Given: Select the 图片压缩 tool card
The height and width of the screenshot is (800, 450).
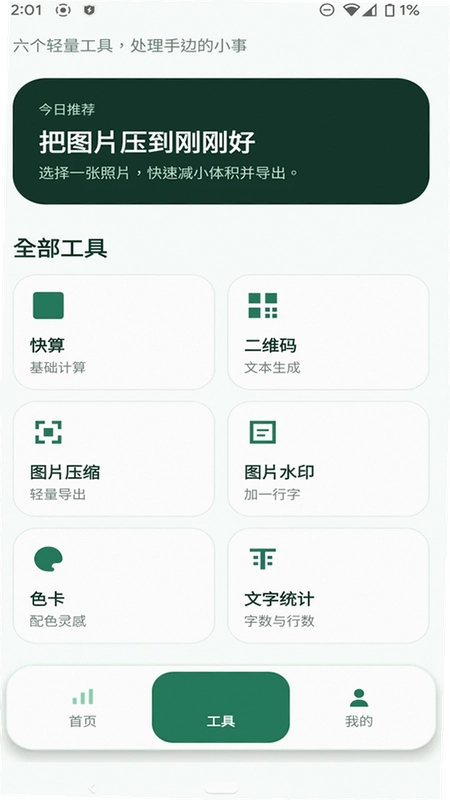Looking at the screenshot, I should tap(114, 459).
